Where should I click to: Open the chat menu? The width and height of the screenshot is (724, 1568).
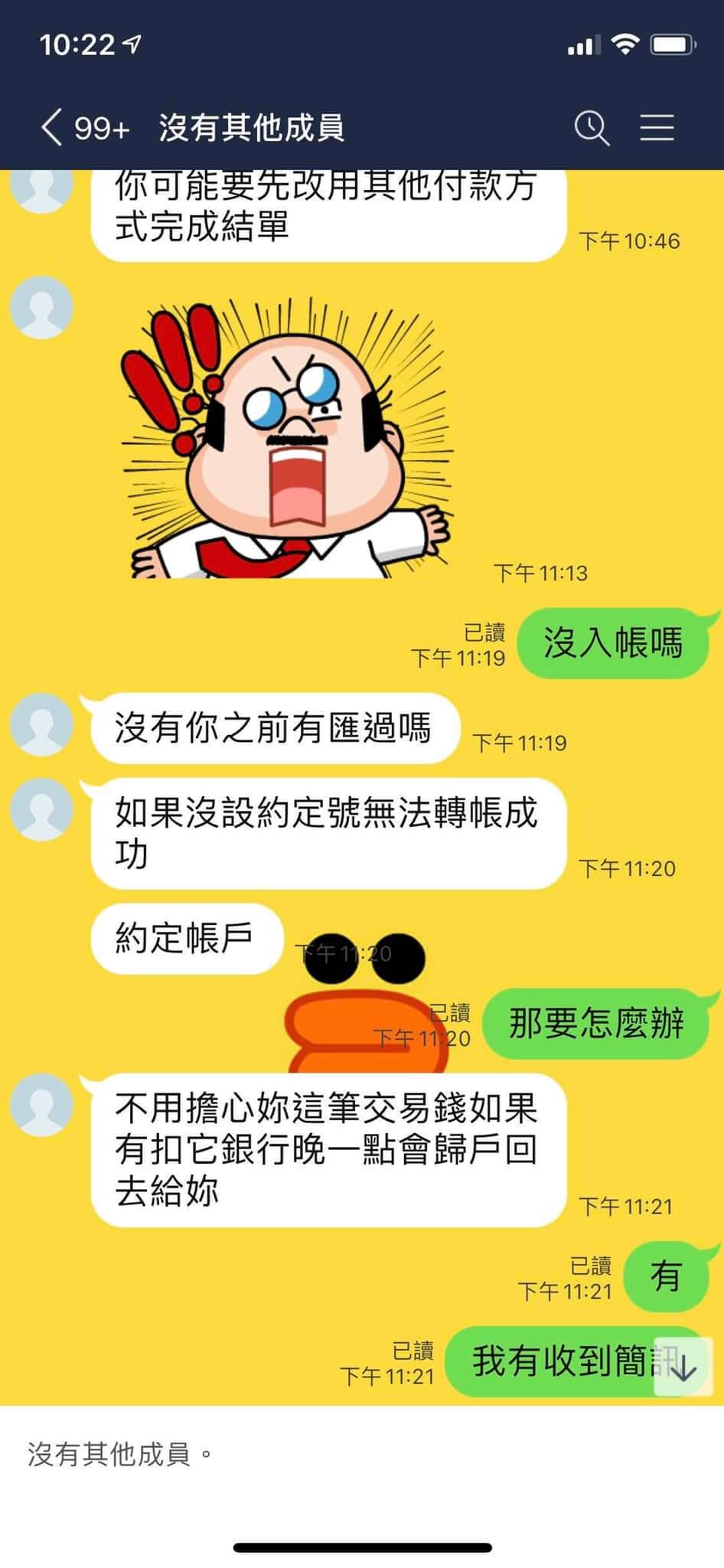click(x=657, y=127)
